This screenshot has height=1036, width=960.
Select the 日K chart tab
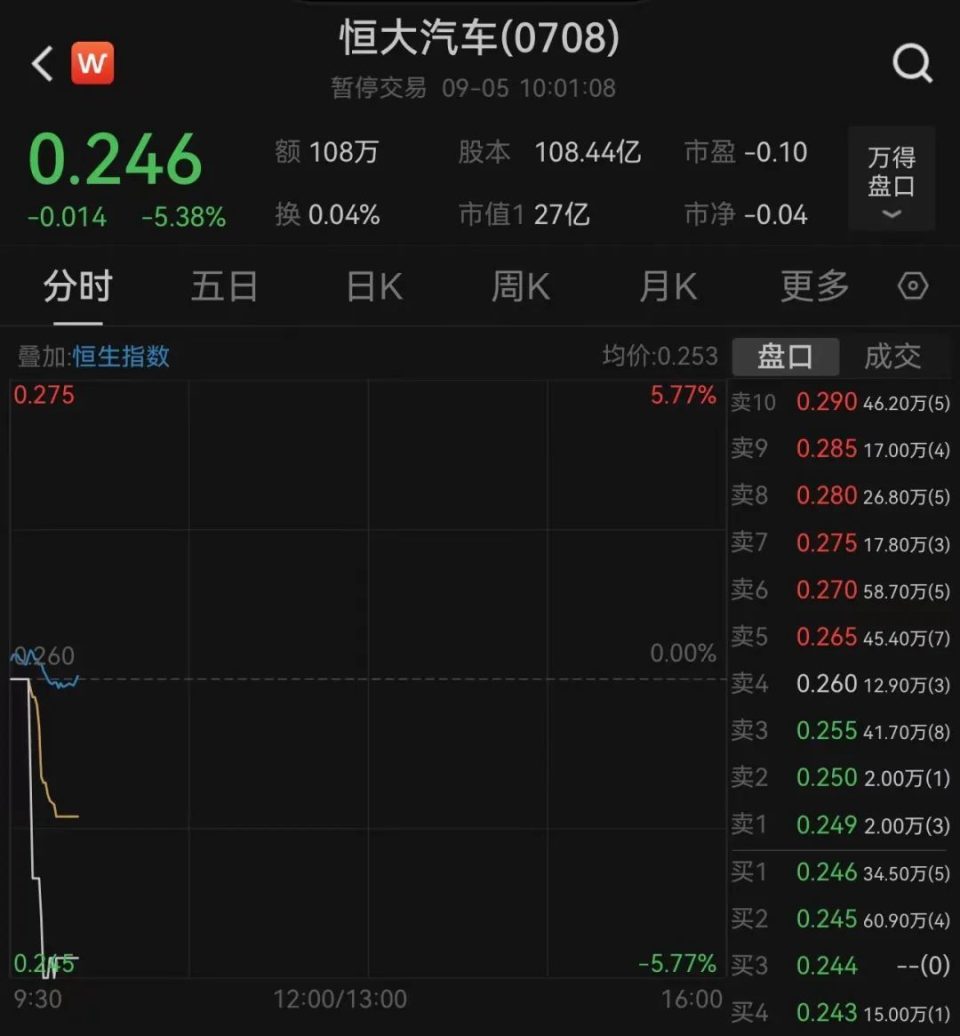click(x=374, y=287)
